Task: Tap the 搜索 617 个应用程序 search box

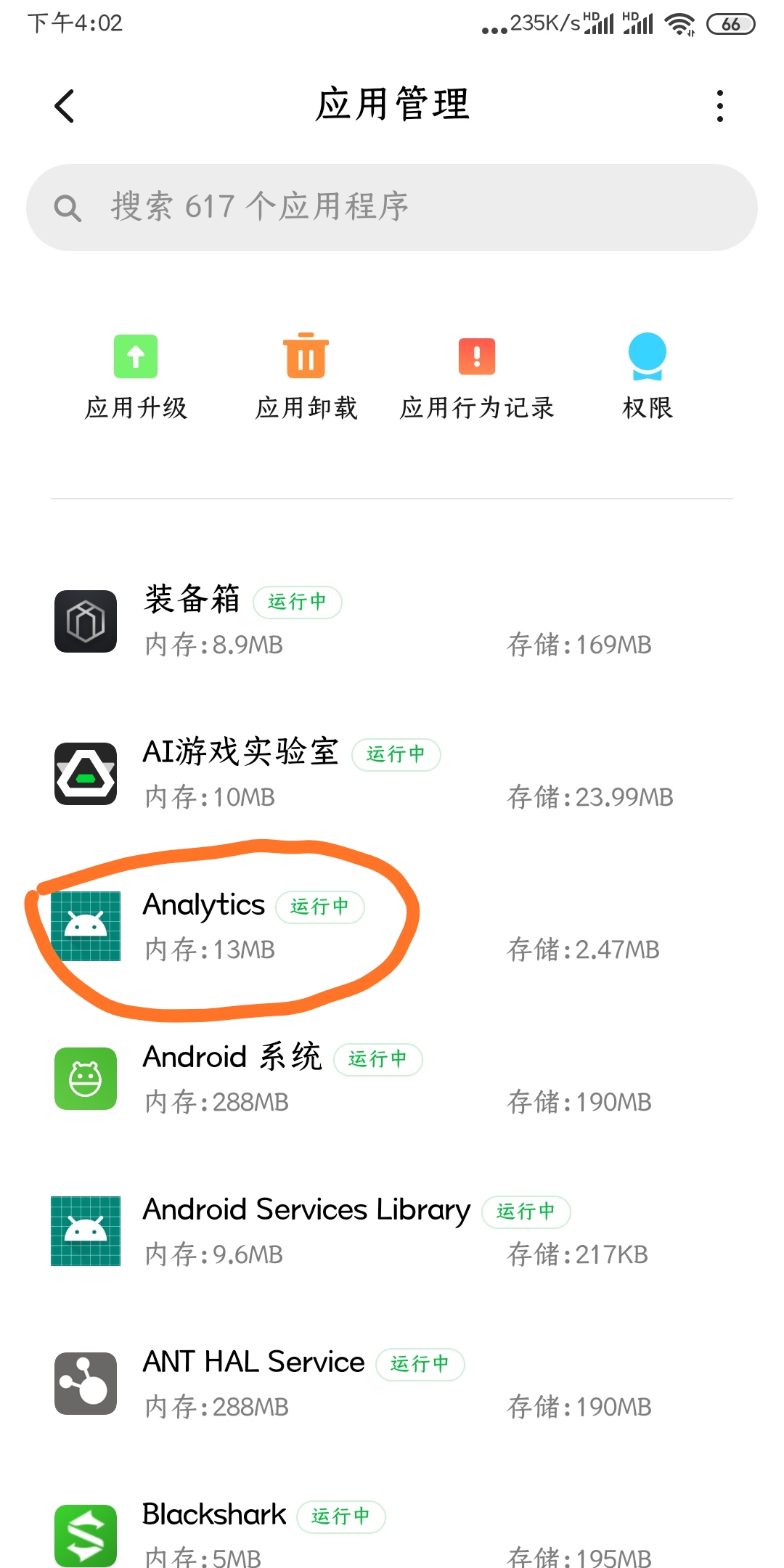Action: [392, 208]
